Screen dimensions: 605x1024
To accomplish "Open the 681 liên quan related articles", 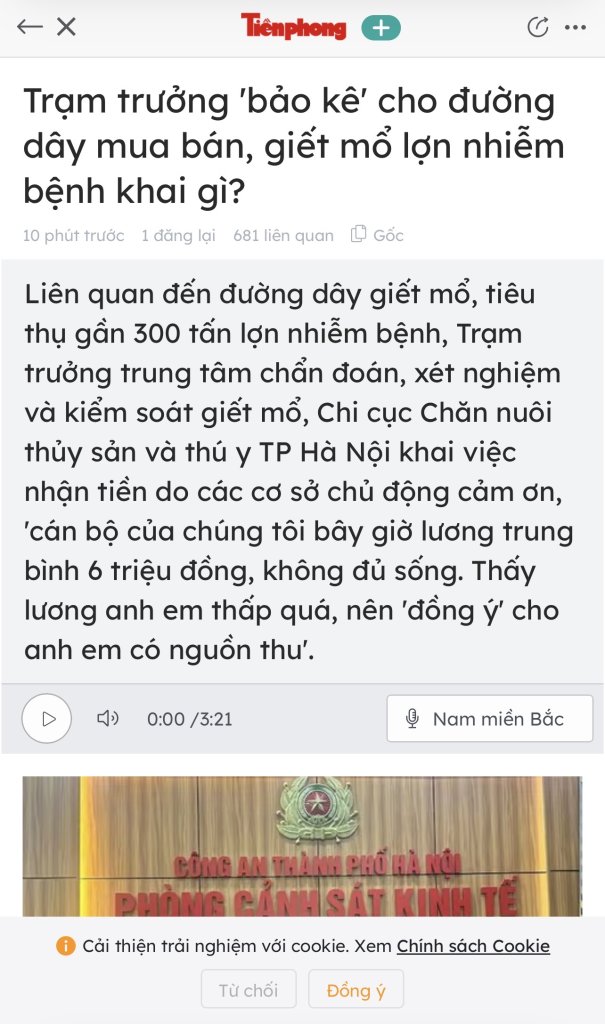I will [x=283, y=235].
